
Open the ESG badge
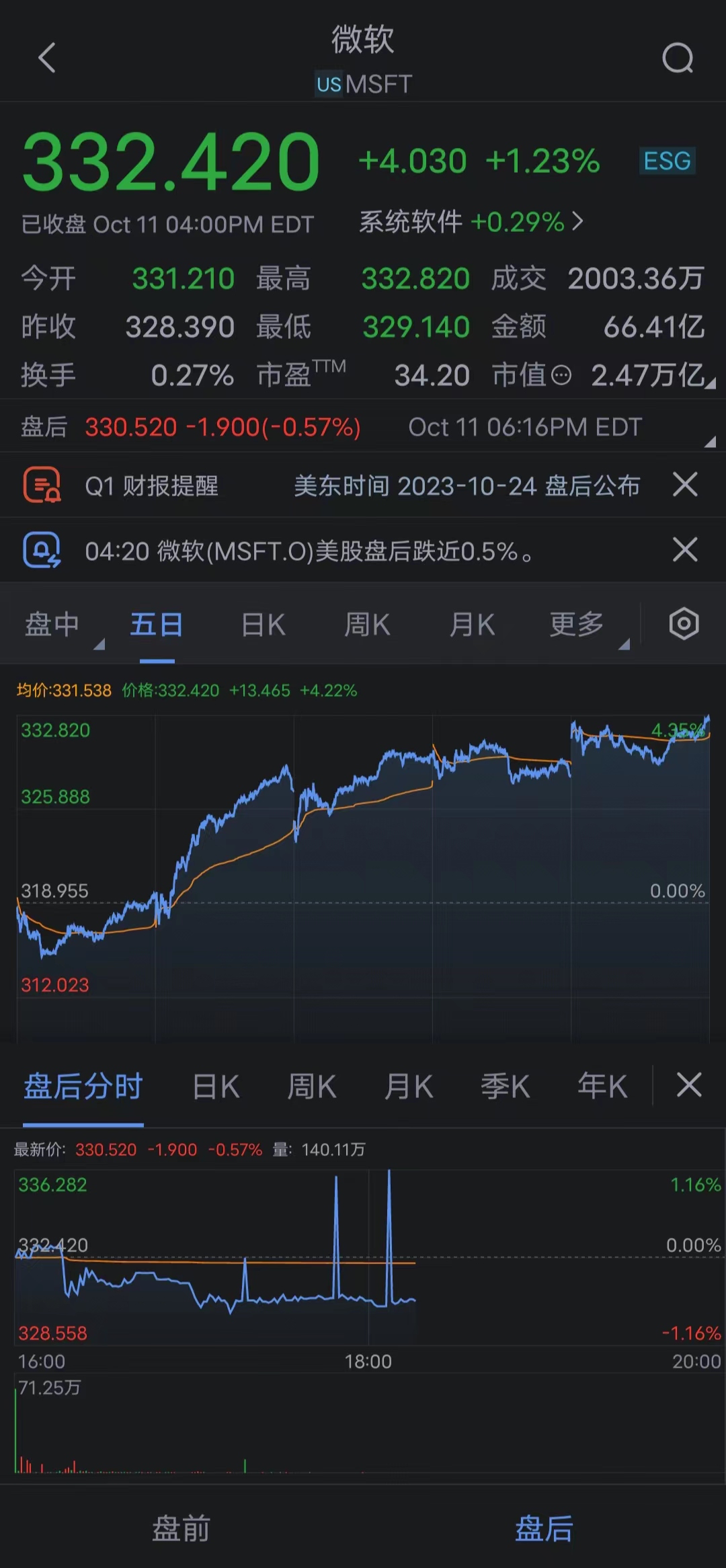pyautogui.click(x=667, y=161)
